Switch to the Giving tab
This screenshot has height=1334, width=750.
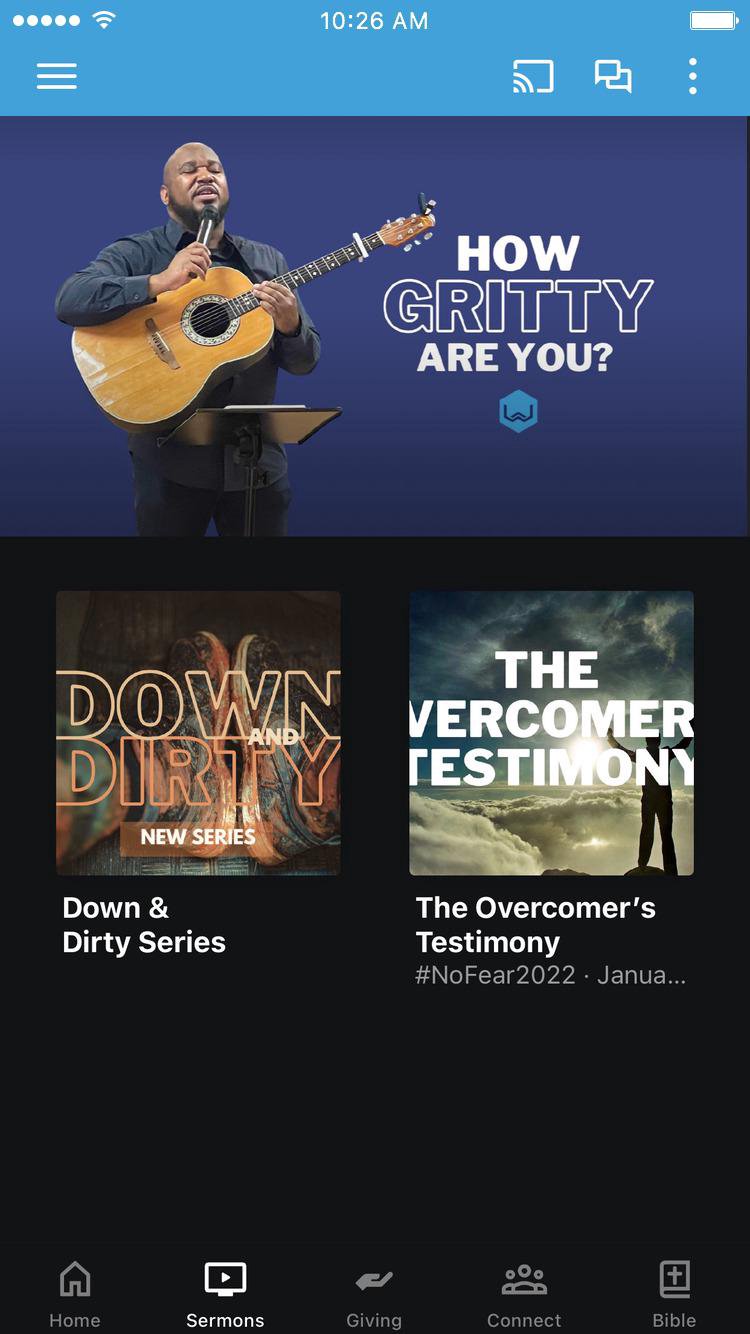374,1292
